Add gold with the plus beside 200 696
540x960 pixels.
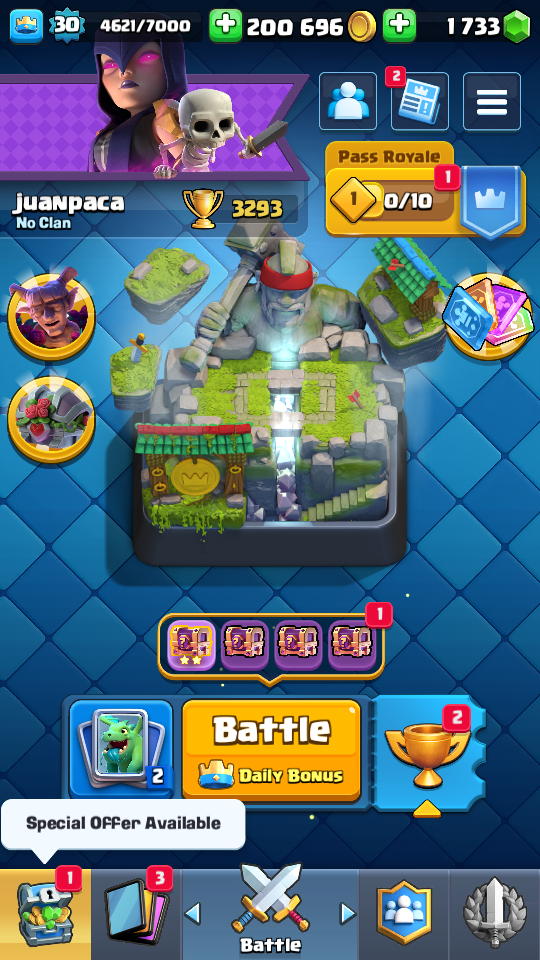pyautogui.click(x=225, y=26)
